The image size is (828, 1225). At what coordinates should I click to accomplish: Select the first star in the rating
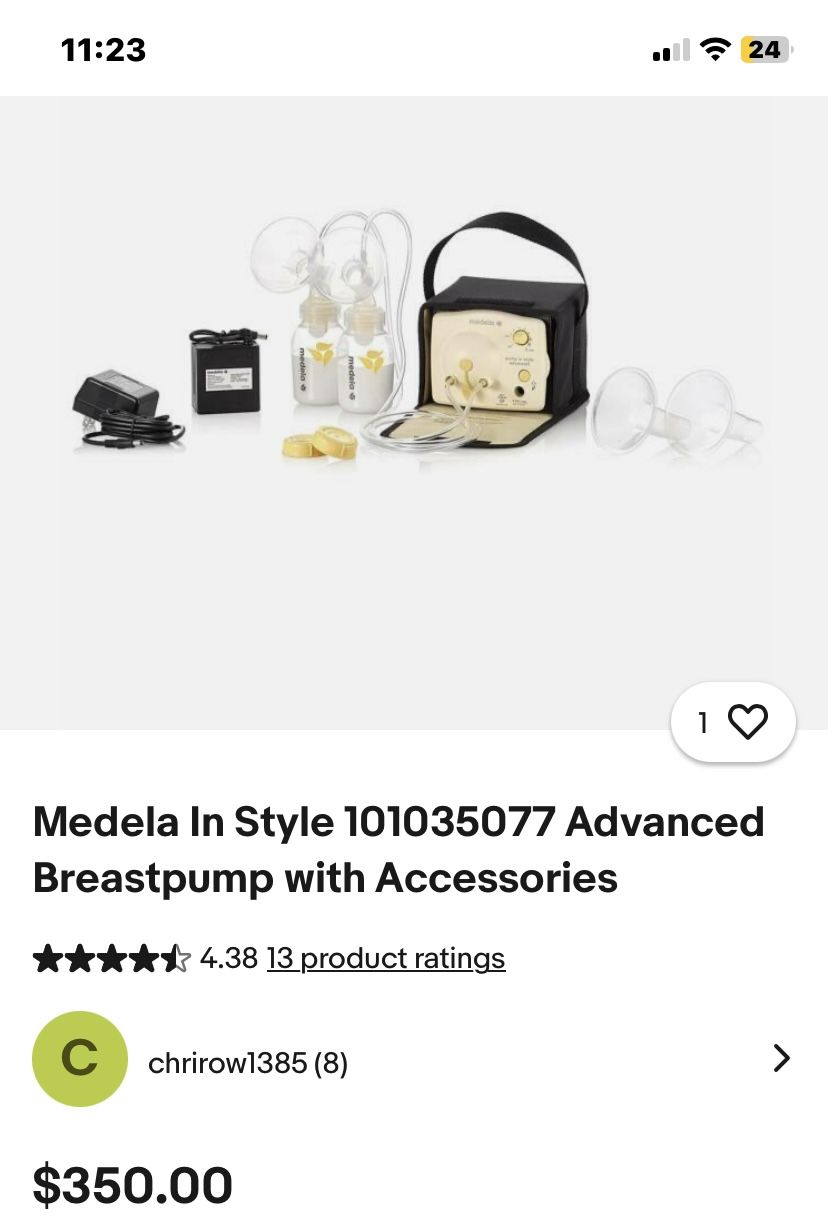point(48,957)
